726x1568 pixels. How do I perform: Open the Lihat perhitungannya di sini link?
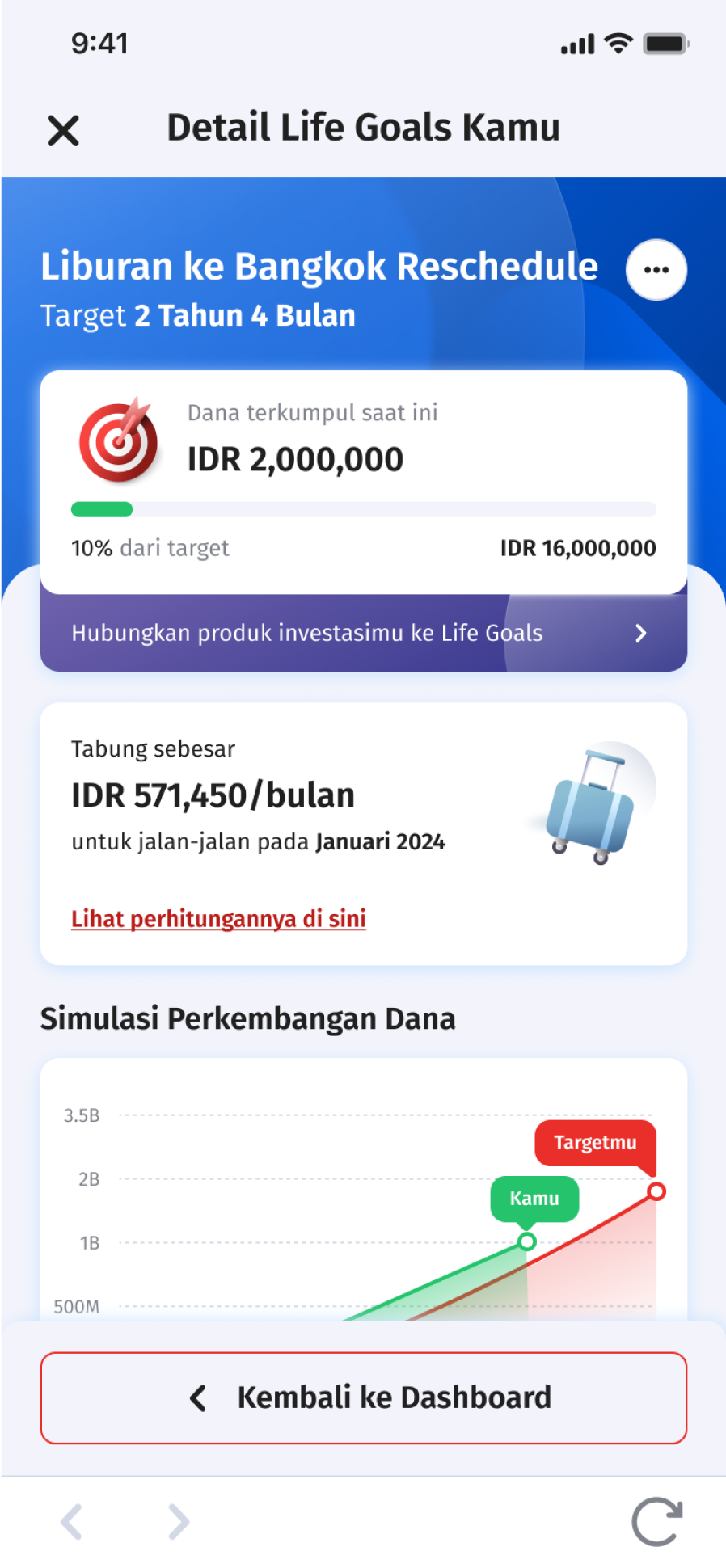[218, 919]
